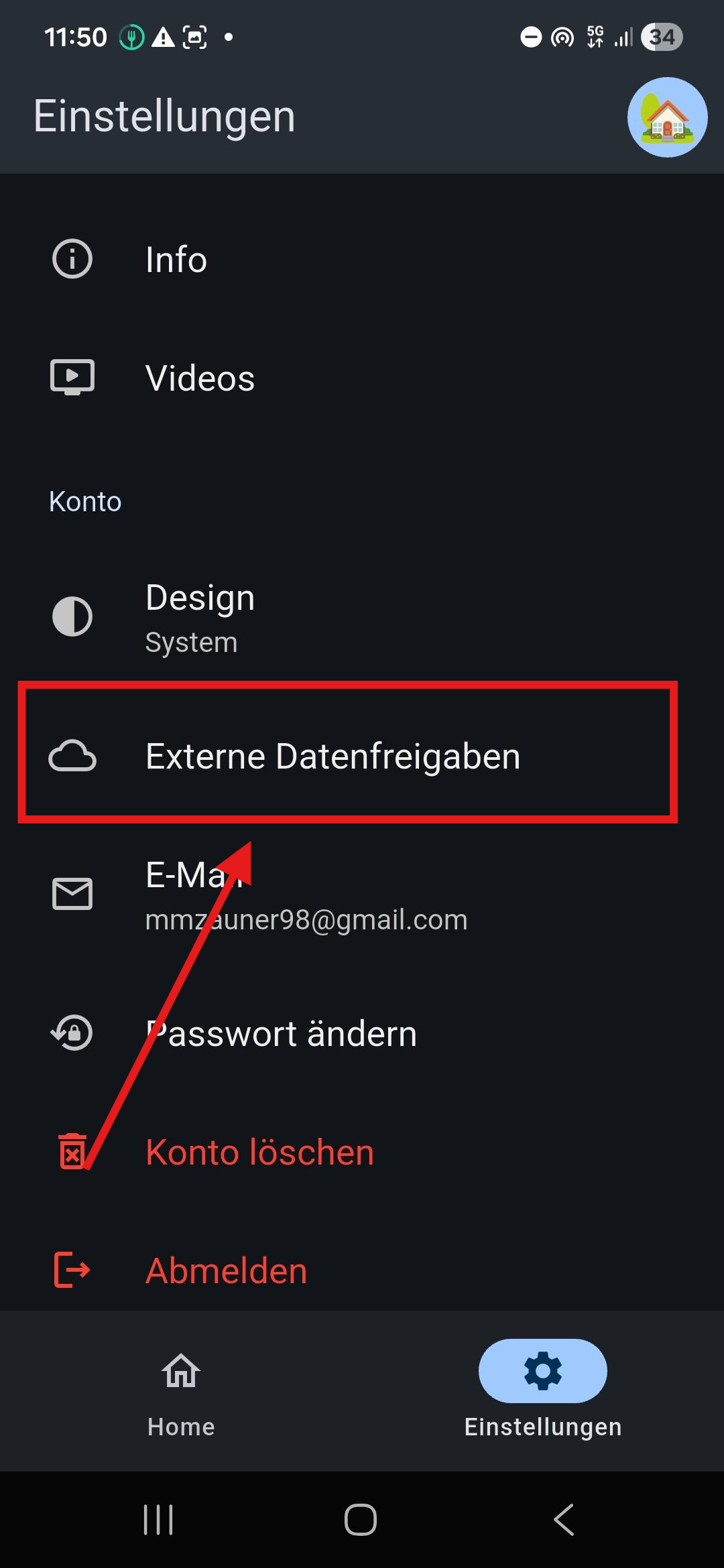Choose Konto löschen
The height and width of the screenshot is (1568, 724).
point(362,1152)
